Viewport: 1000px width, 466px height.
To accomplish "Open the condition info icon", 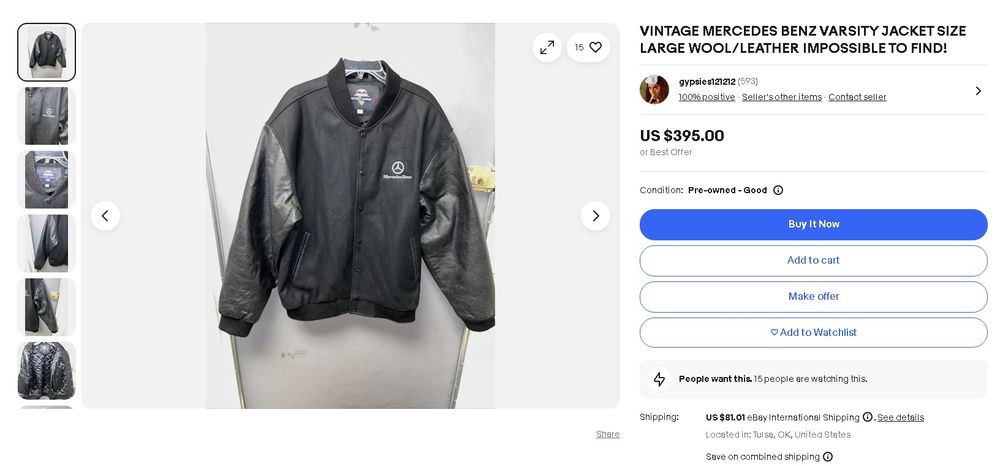I will [x=778, y=190].
